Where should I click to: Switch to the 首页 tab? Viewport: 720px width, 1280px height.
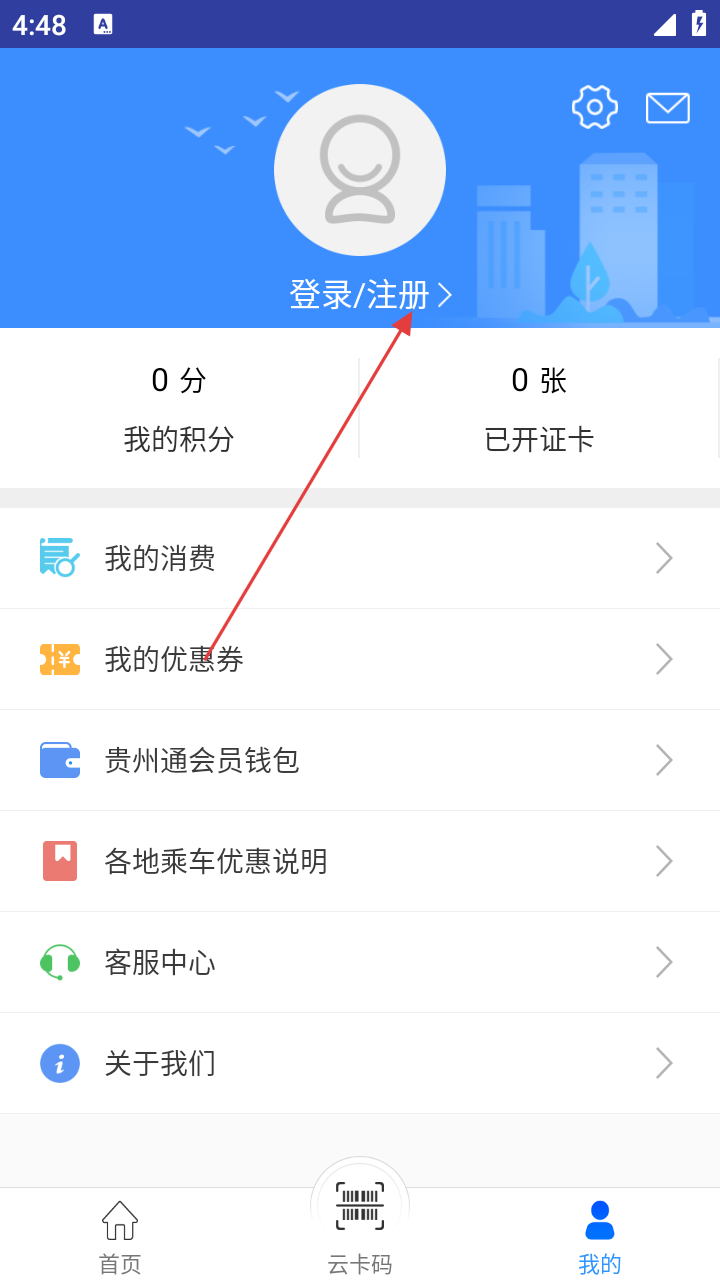coord(120,1237)
